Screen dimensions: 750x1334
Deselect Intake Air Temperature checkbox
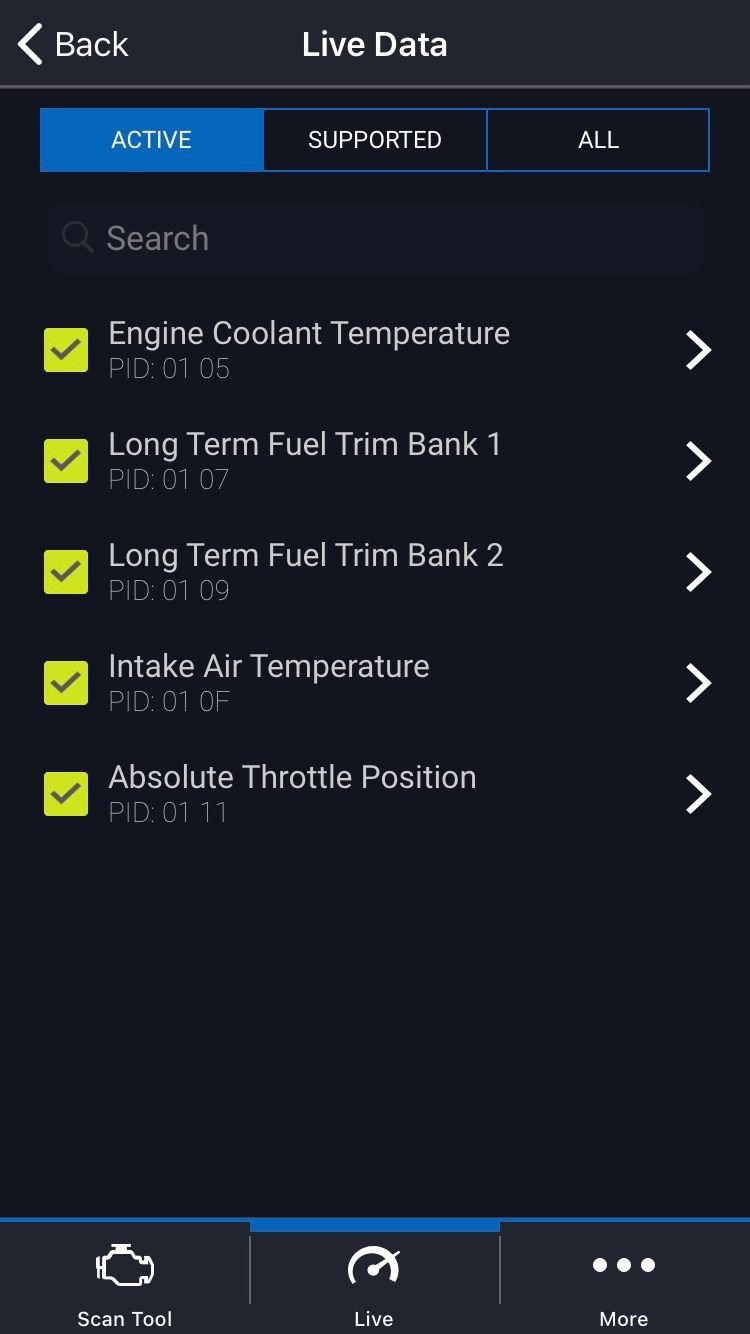click(66, 683)
